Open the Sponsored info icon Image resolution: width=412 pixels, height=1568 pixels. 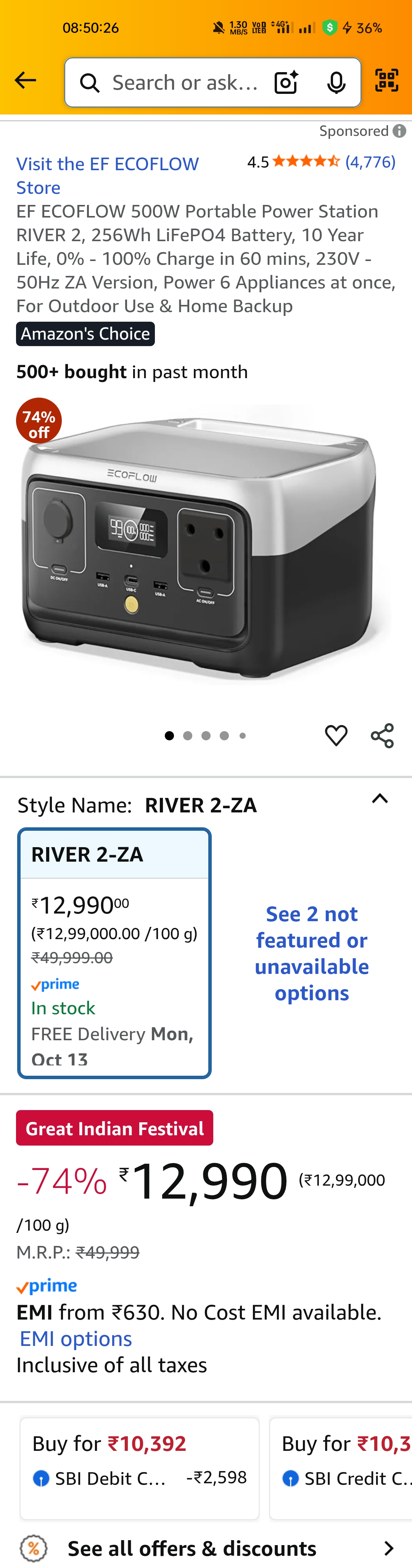399,131
